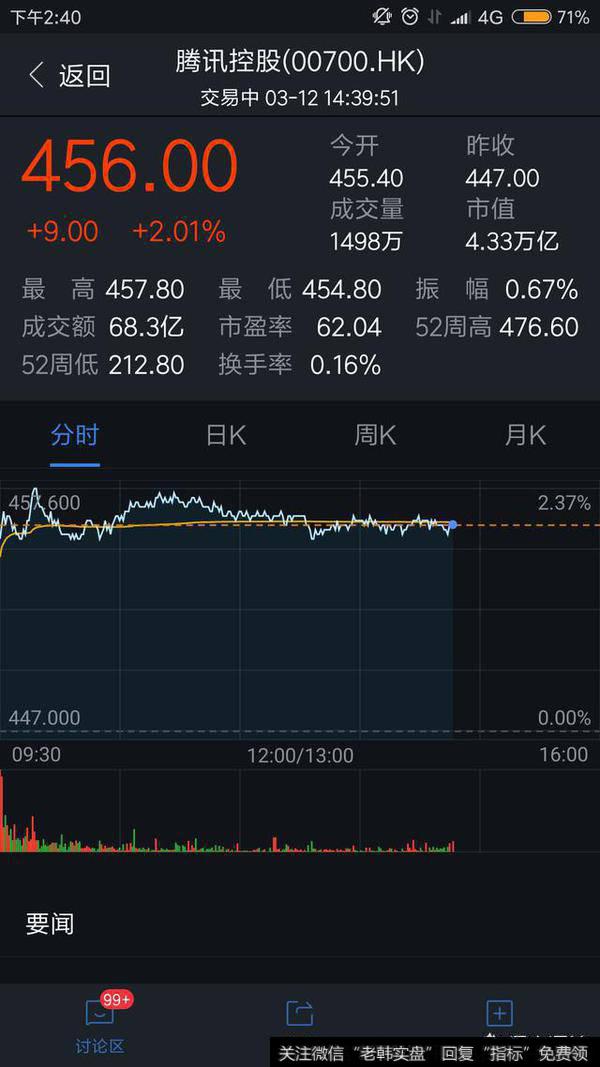
Task: Show the 月K chart
Action: click(x=525, y=436)
